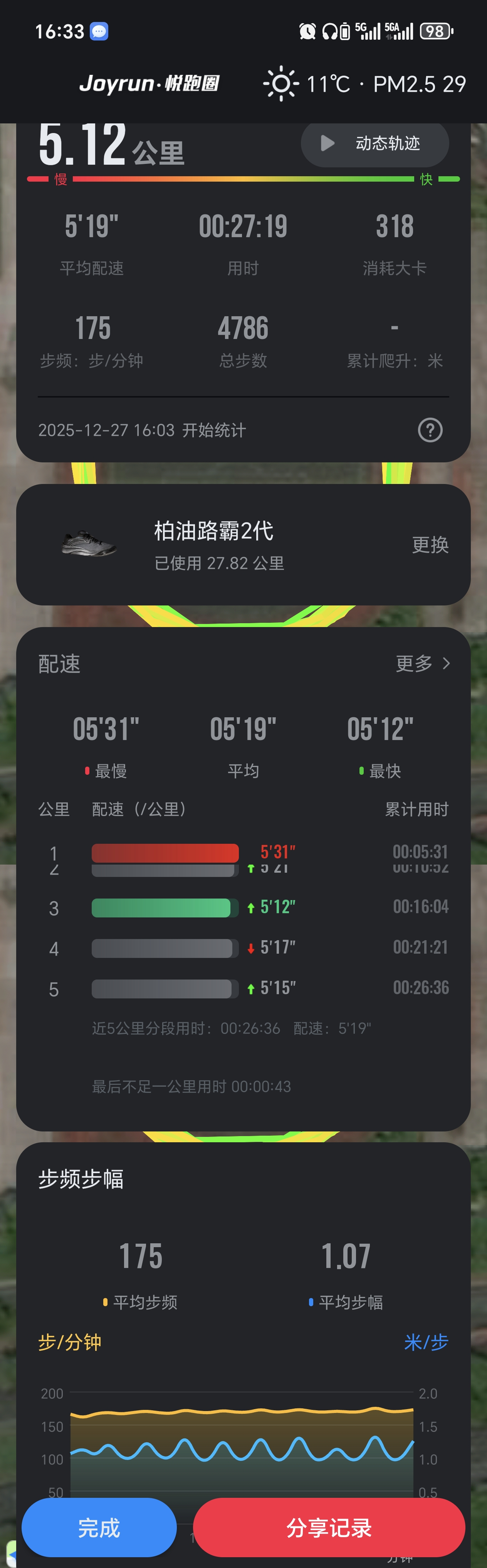Play the 动态轨迹 route animation
The height and width of the screenshot is (1568, 487).
[374, 144]
